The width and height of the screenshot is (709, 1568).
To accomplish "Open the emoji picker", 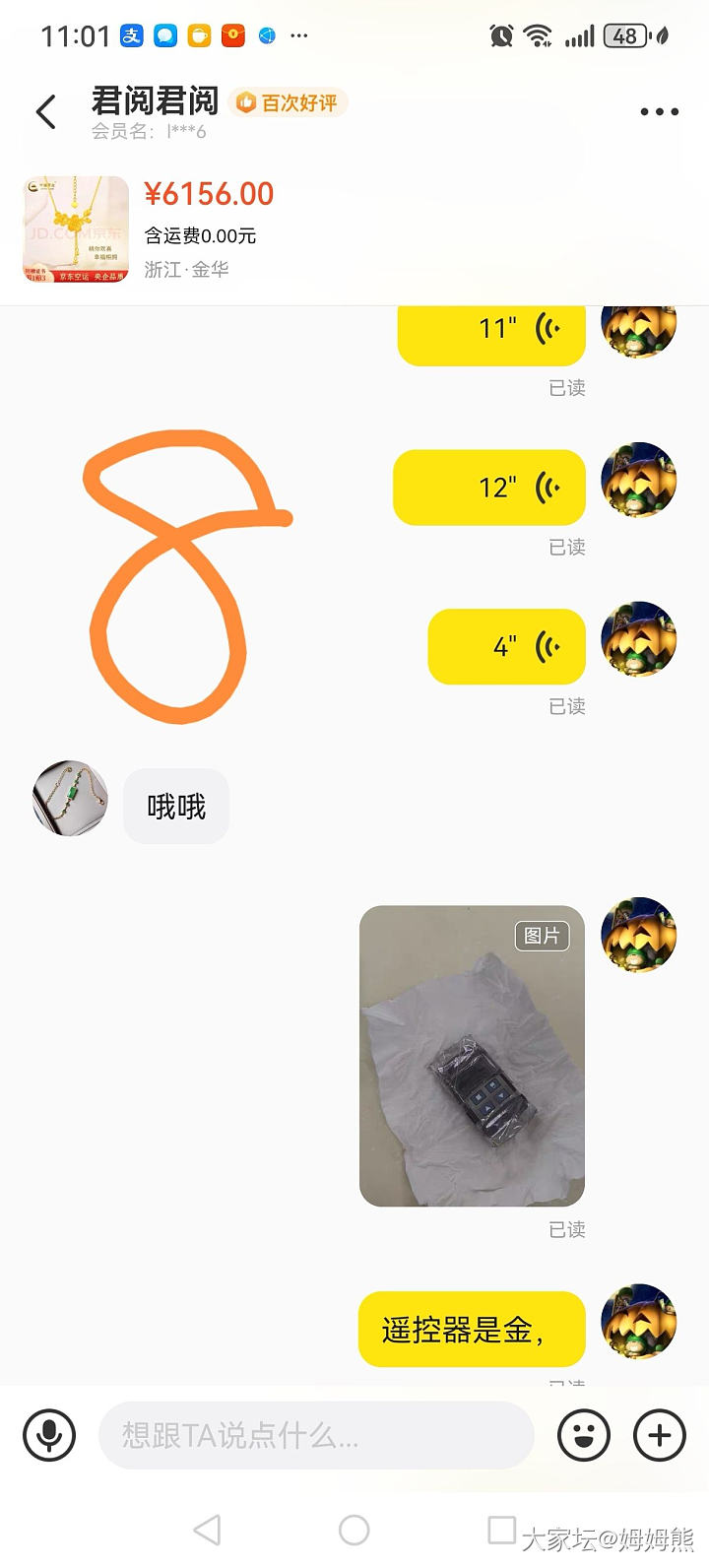I will point(584,1435).
